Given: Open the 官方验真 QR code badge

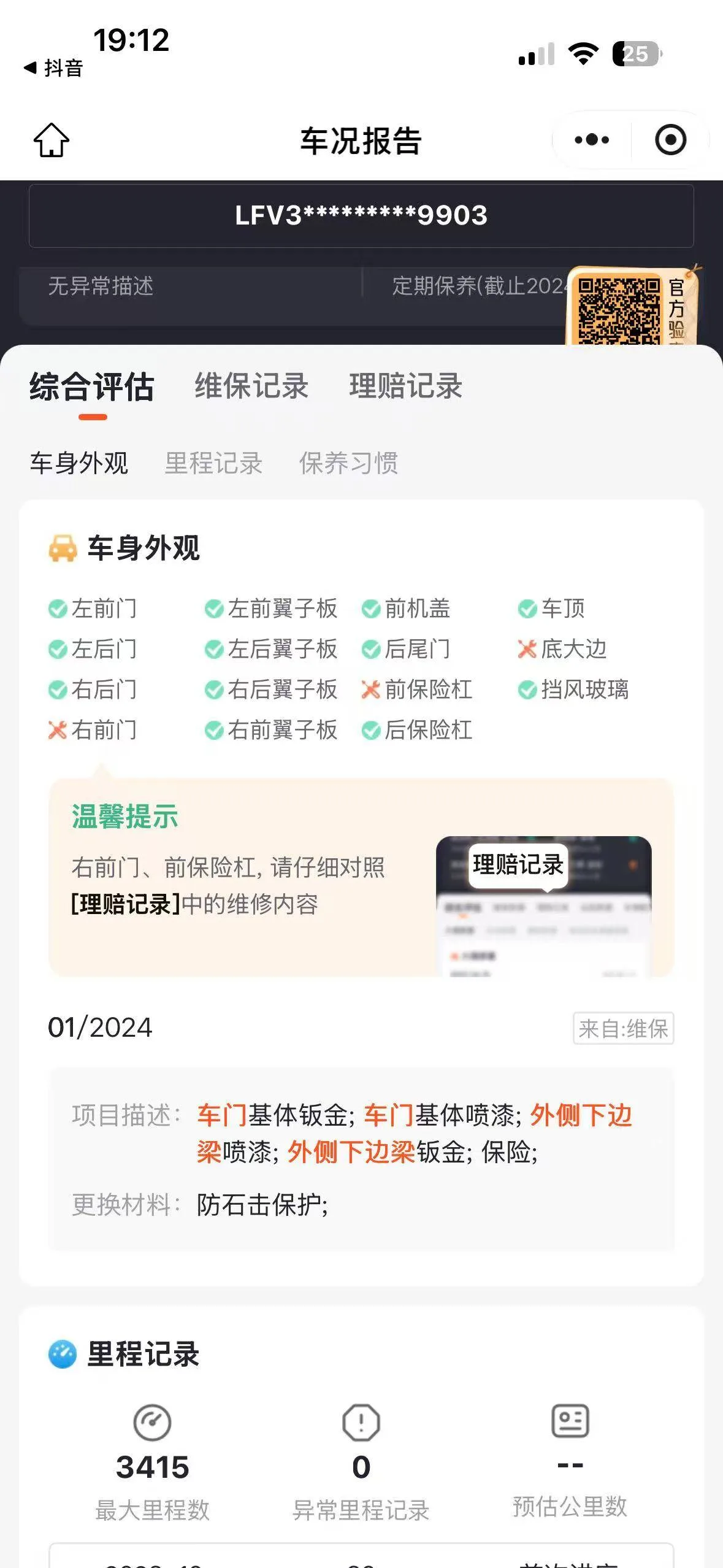Looking at the screenshot, I should [x=632, y=306].
